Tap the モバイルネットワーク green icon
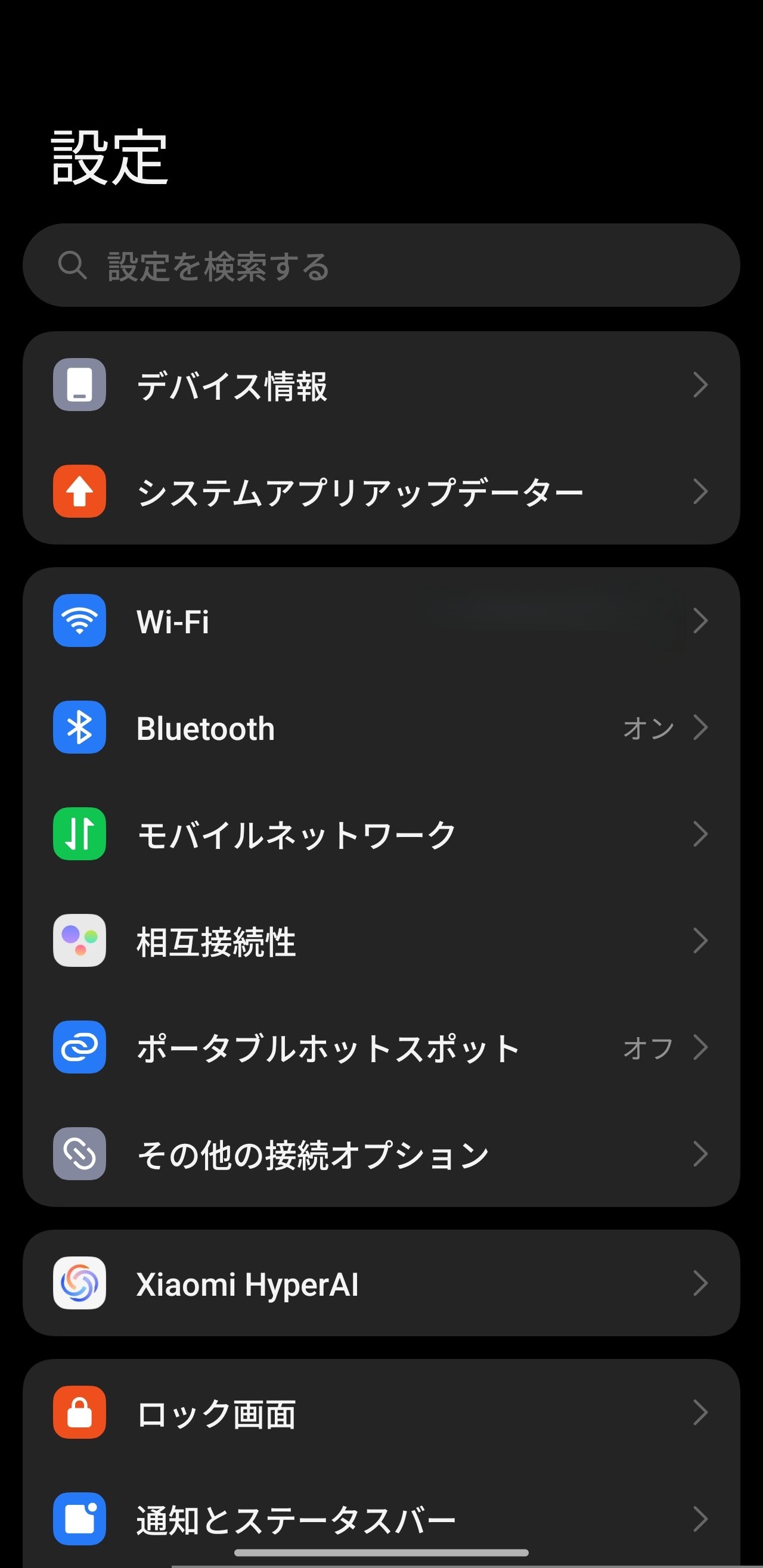Screen dimensions: 763x1568 (79, 834)
